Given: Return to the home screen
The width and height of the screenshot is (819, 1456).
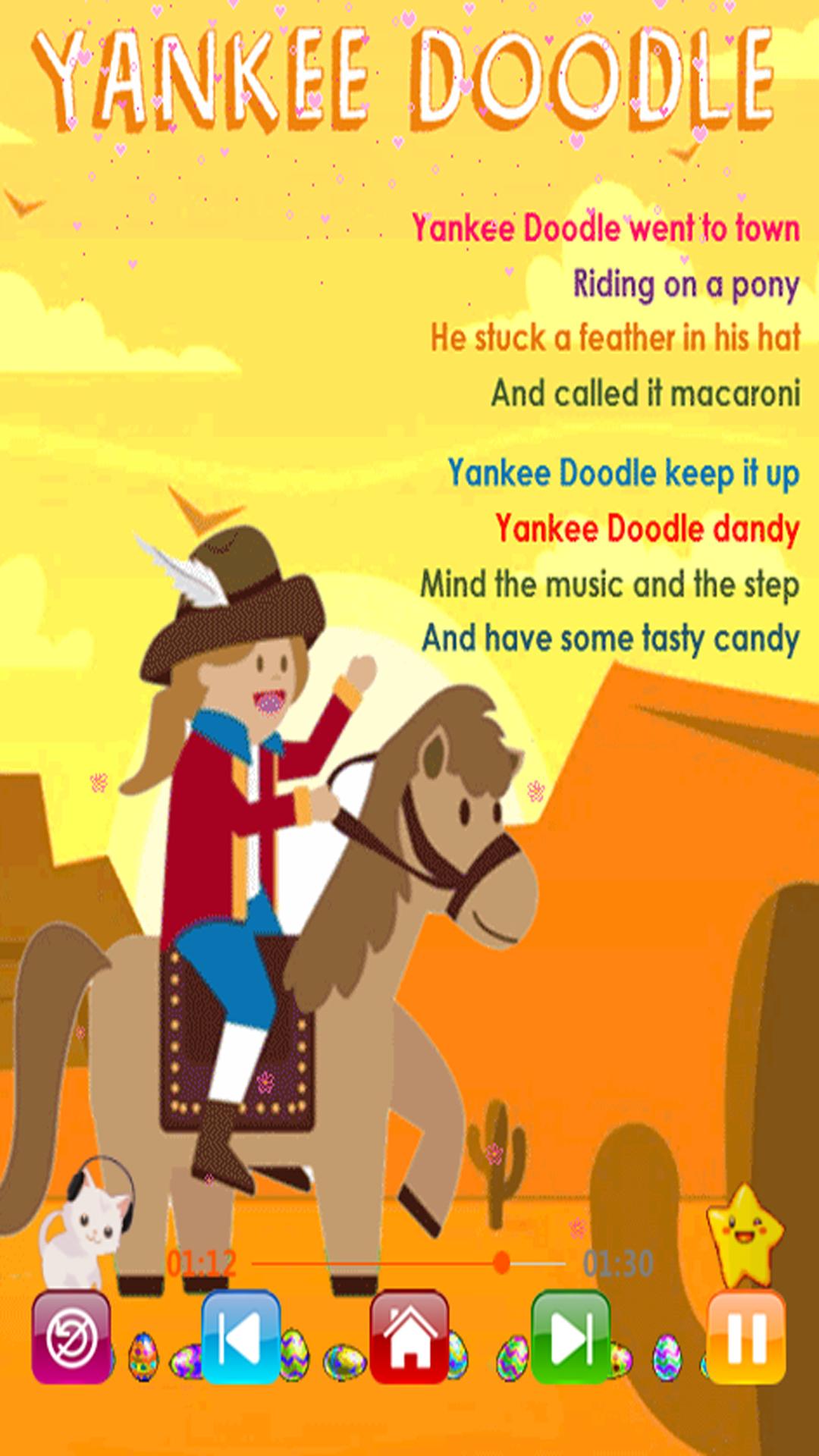Looking at the screenshot, I should click(x=409, y=1337).
